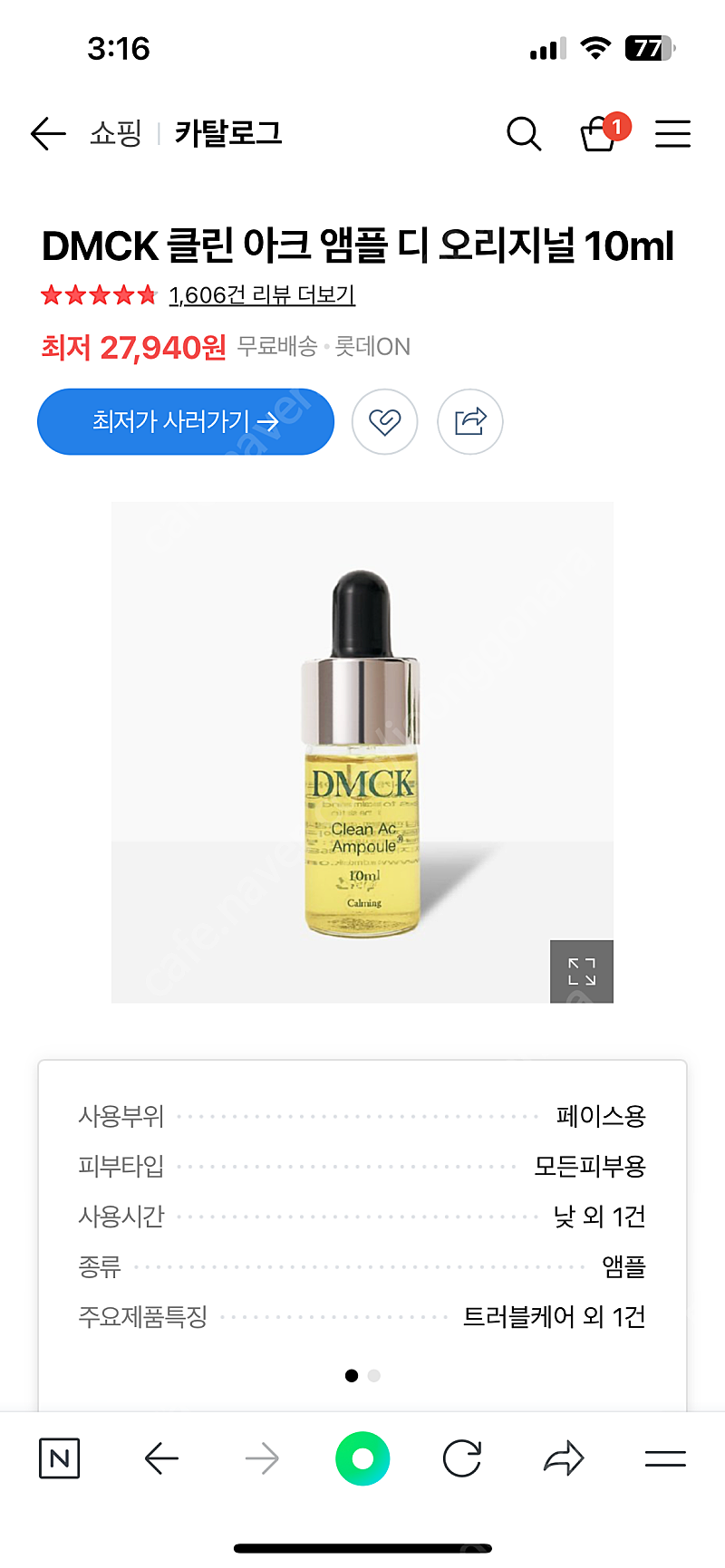View the DMCK ampoule product photo
This screenshot has height=1568, width=725.
[362, 752]
